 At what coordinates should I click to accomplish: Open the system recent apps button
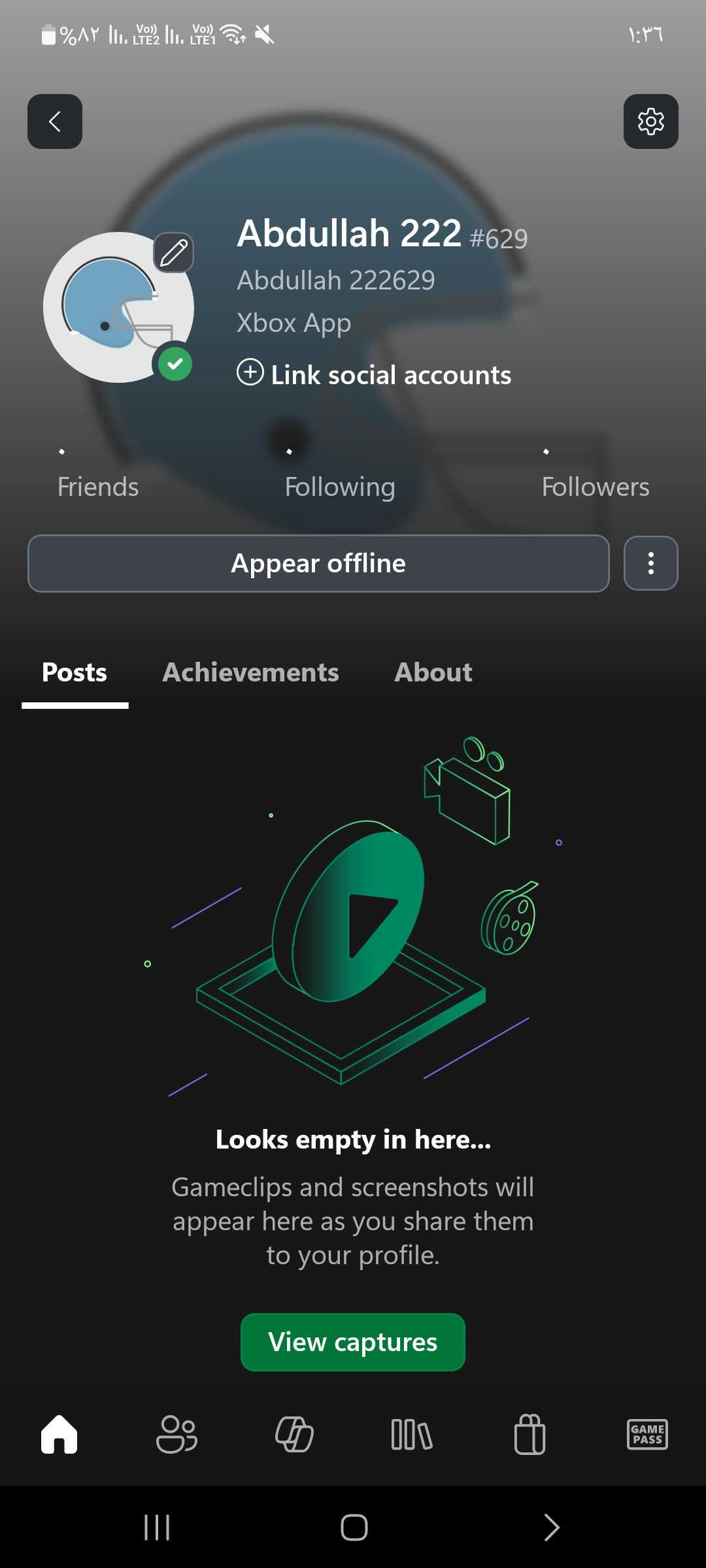click(x=157, y=1527)
